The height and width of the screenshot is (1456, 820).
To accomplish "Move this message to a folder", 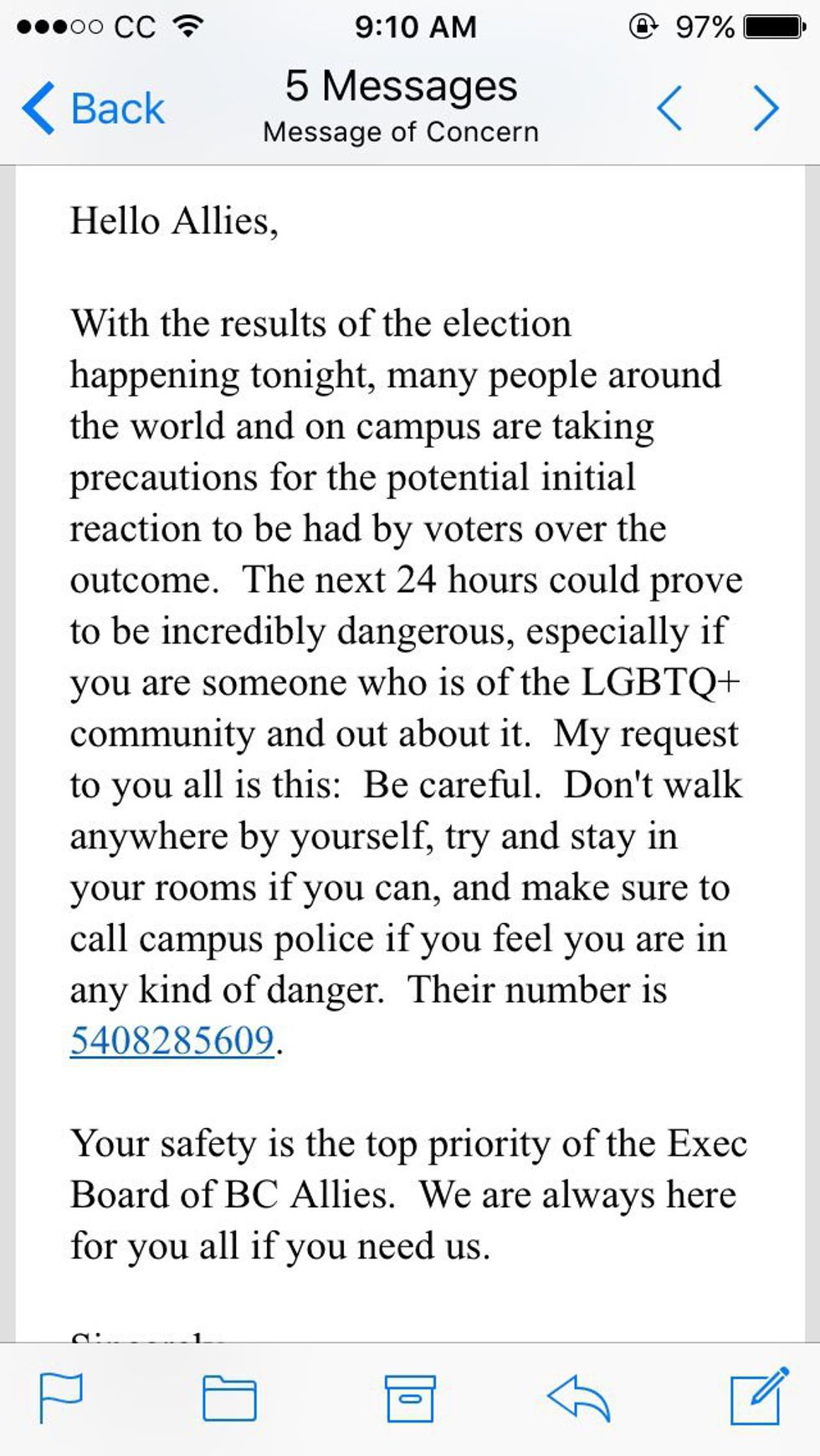I will tap(229, 1397).
